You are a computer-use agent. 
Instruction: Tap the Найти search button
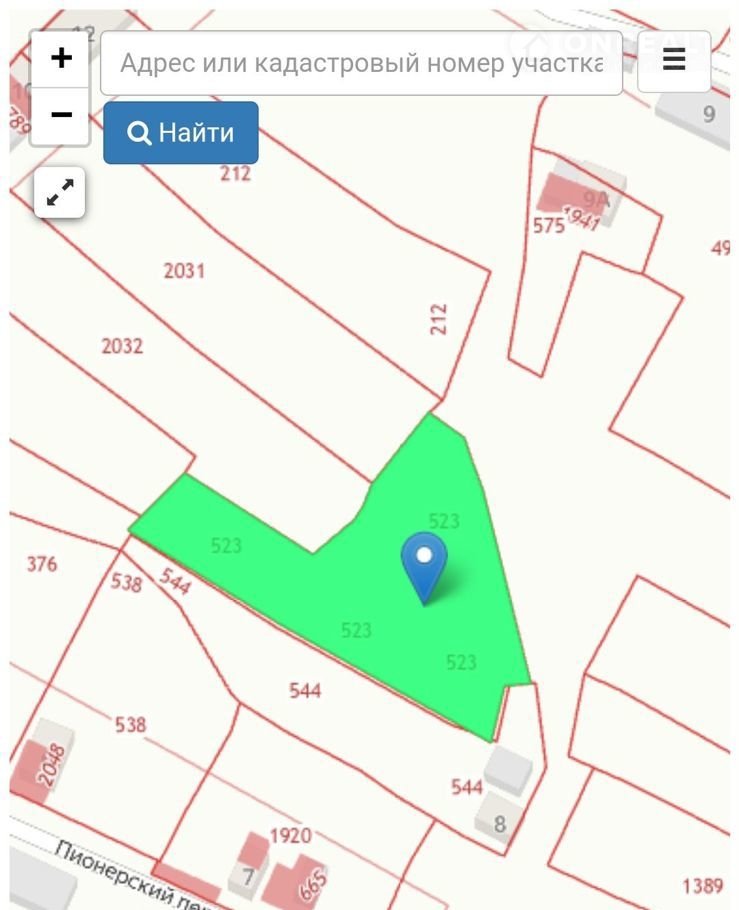point(181,133)
